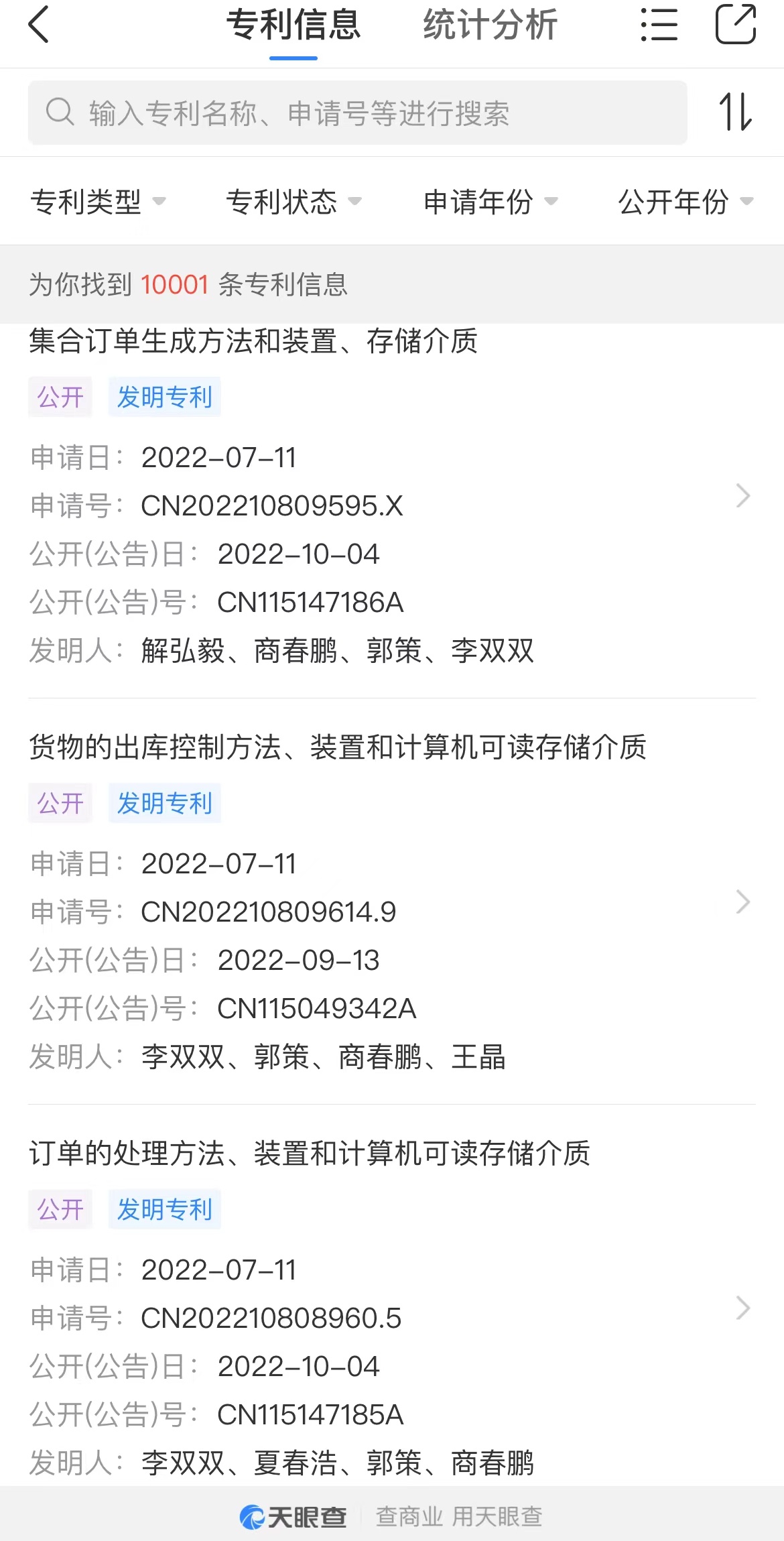
Task: Open the list menu icon
Action: click(x=659, y=25)
